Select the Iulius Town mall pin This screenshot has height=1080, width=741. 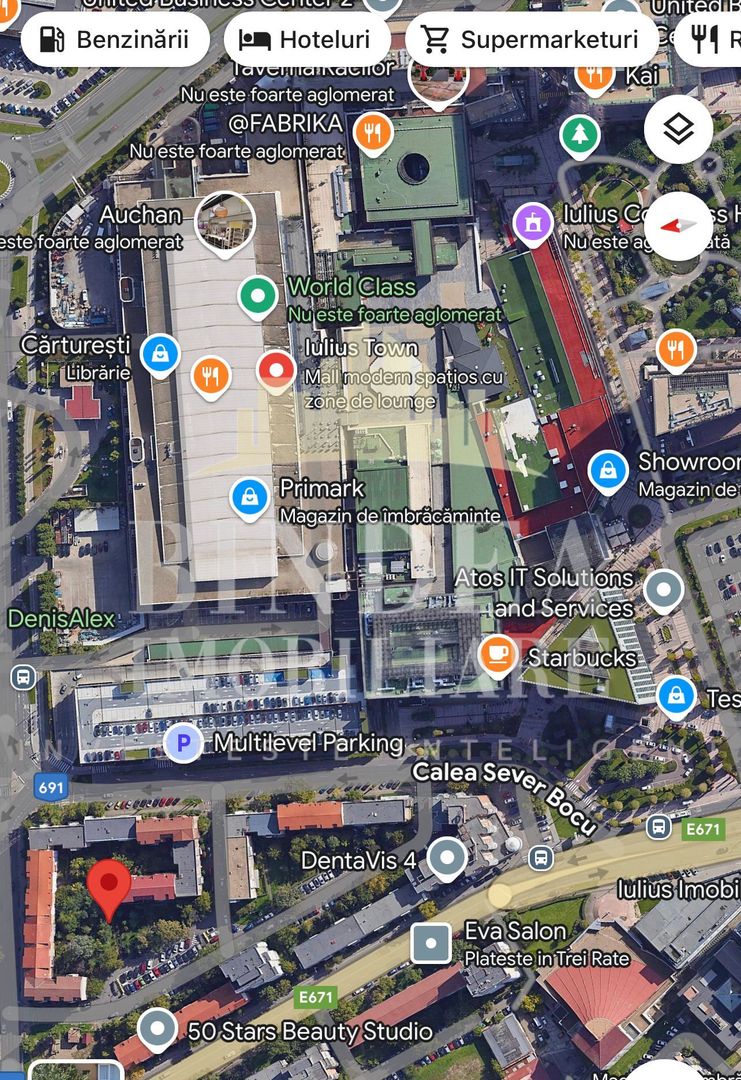[276, 371]
